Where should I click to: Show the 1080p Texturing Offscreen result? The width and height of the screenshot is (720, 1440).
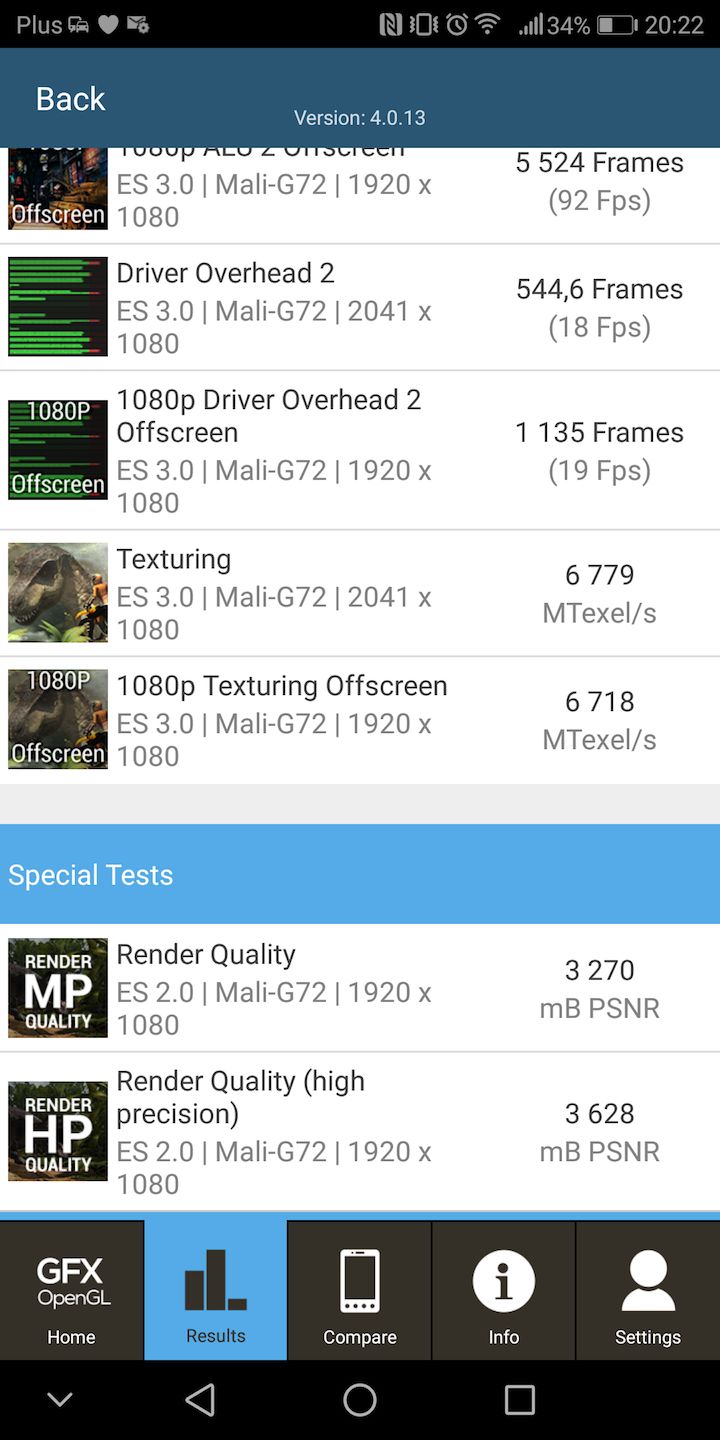[360, 720]
